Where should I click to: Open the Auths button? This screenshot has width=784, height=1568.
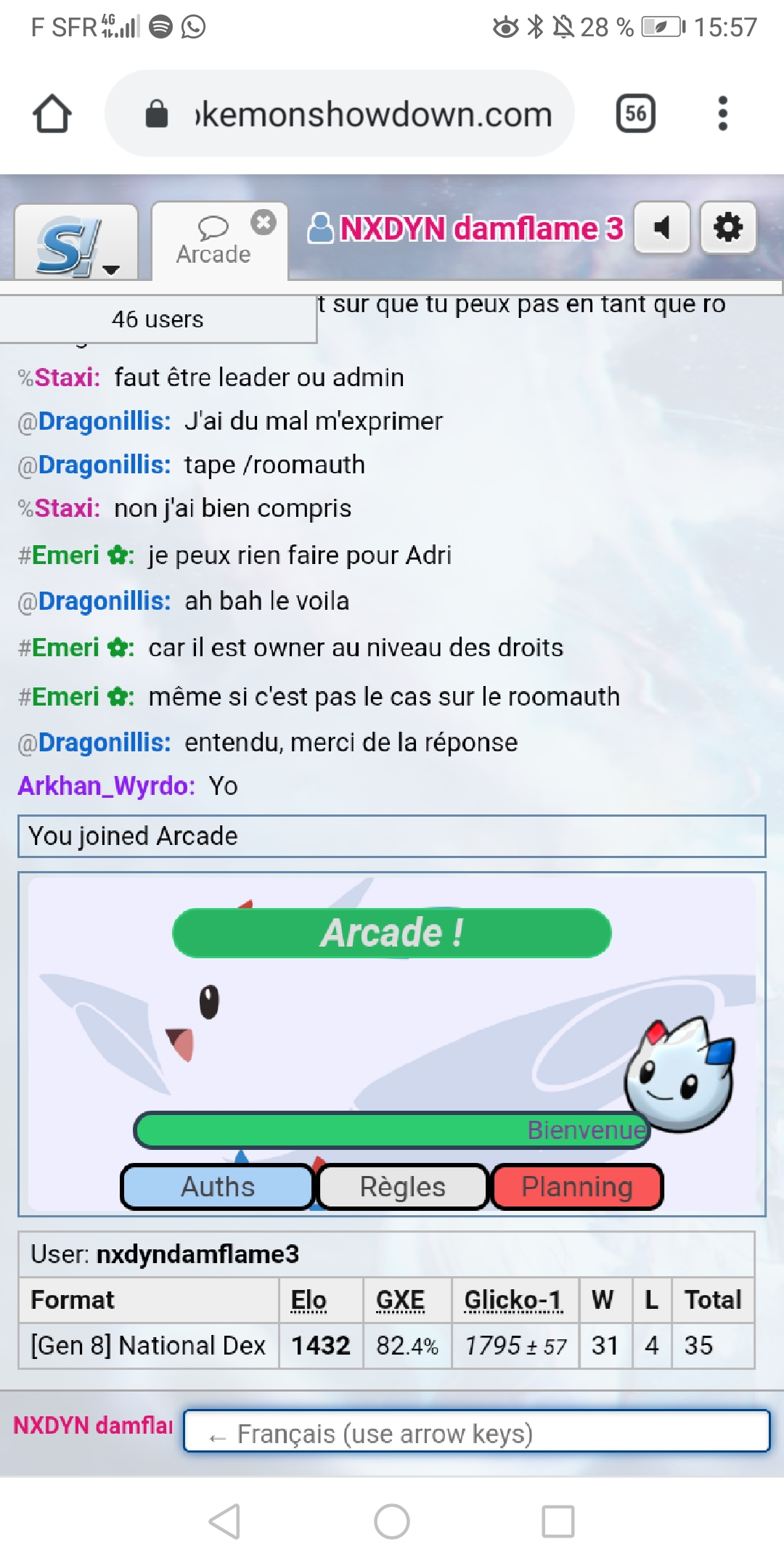(217, 1187)
